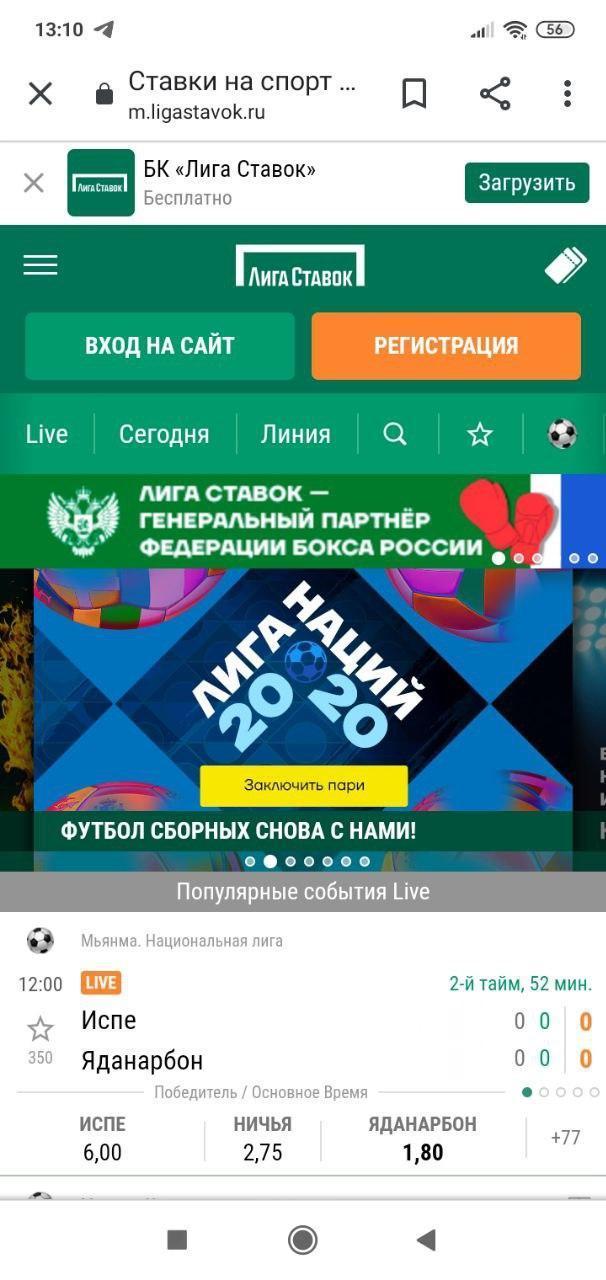Dismiss the Лига Ставок app banner
The height and width of the screenshot is (1280, 606).
(x=34, y=183)
